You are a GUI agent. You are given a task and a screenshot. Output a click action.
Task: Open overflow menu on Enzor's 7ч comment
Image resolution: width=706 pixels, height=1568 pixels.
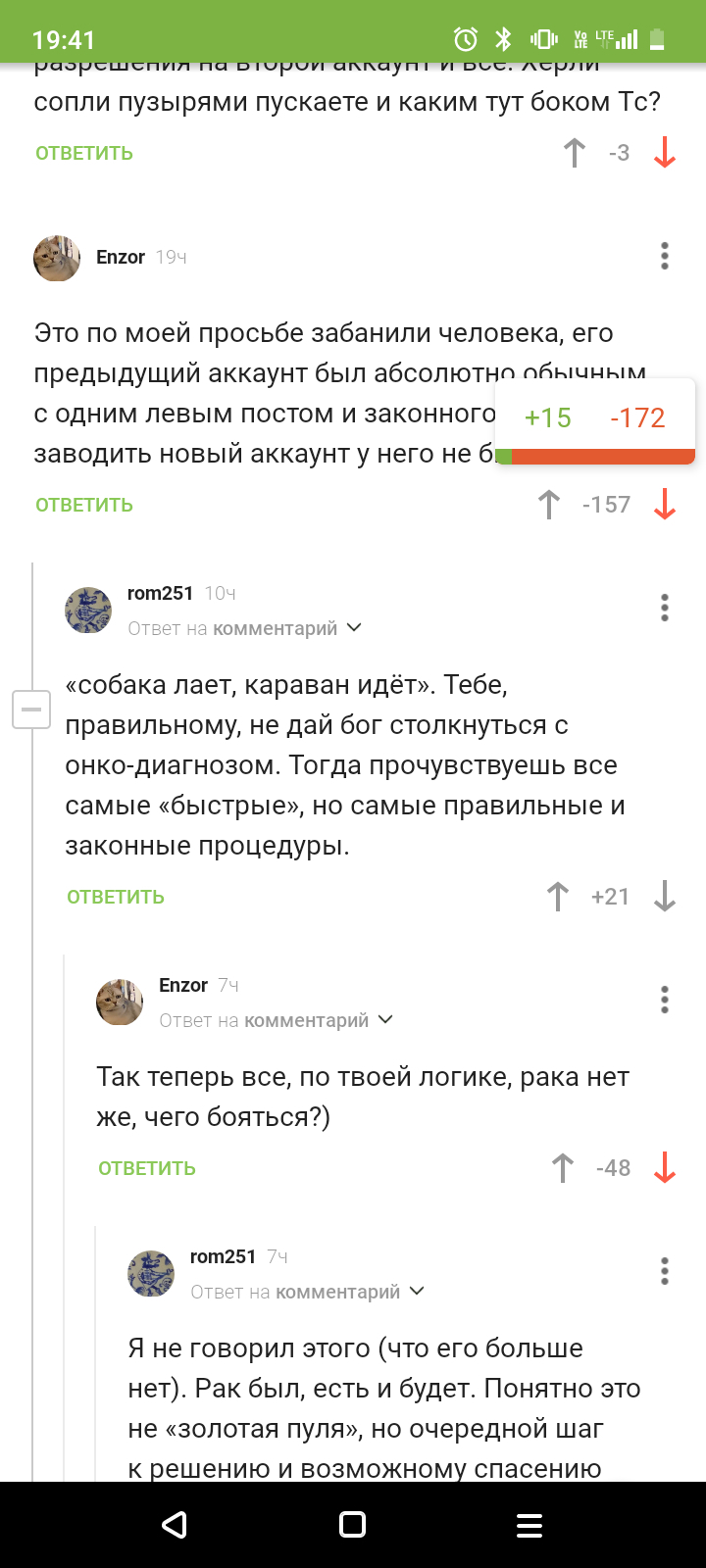click(x=665, y=1000)
